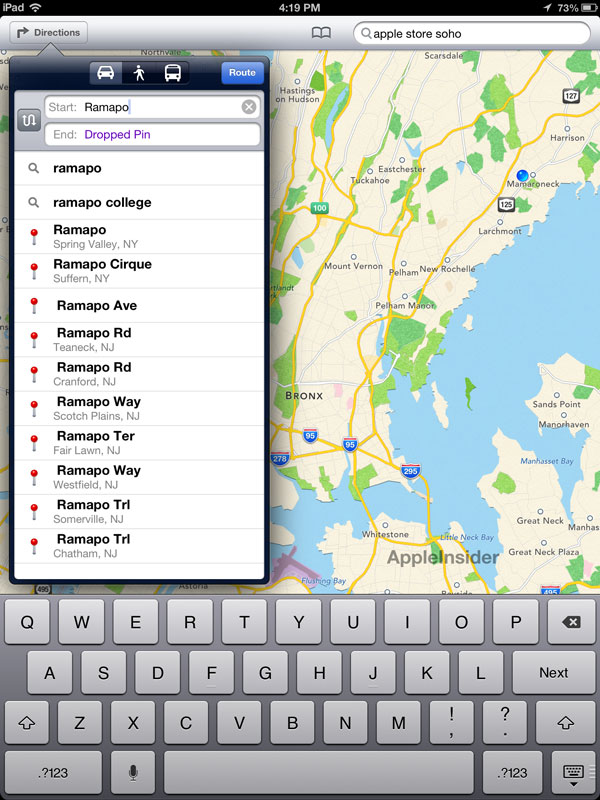The image size is (600, 800).
Task: Edit the End field Dropped Pin
Action: tap(150, 134)
